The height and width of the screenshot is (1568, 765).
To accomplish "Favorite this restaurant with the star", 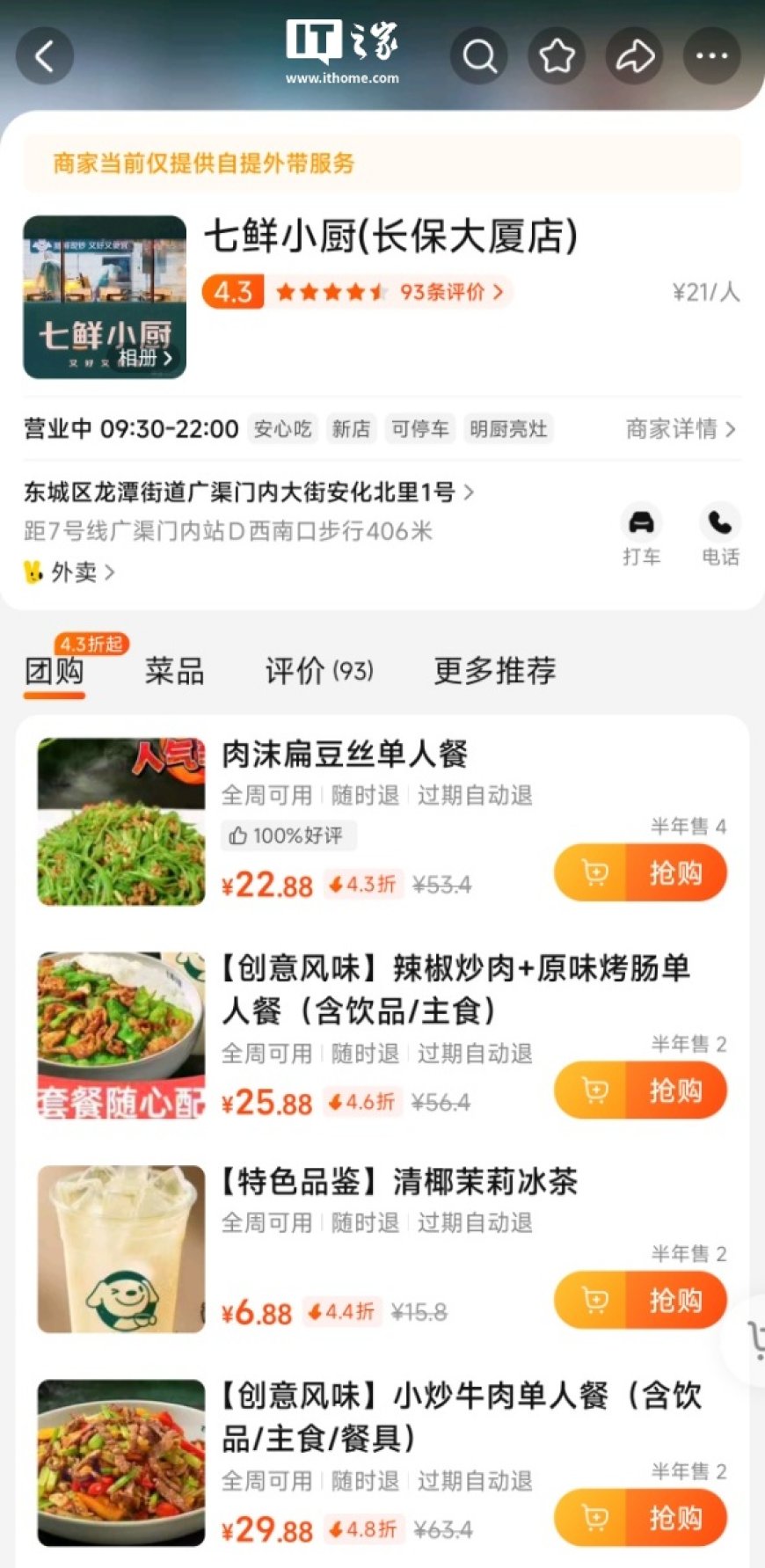I will click(x=557, y=56).
